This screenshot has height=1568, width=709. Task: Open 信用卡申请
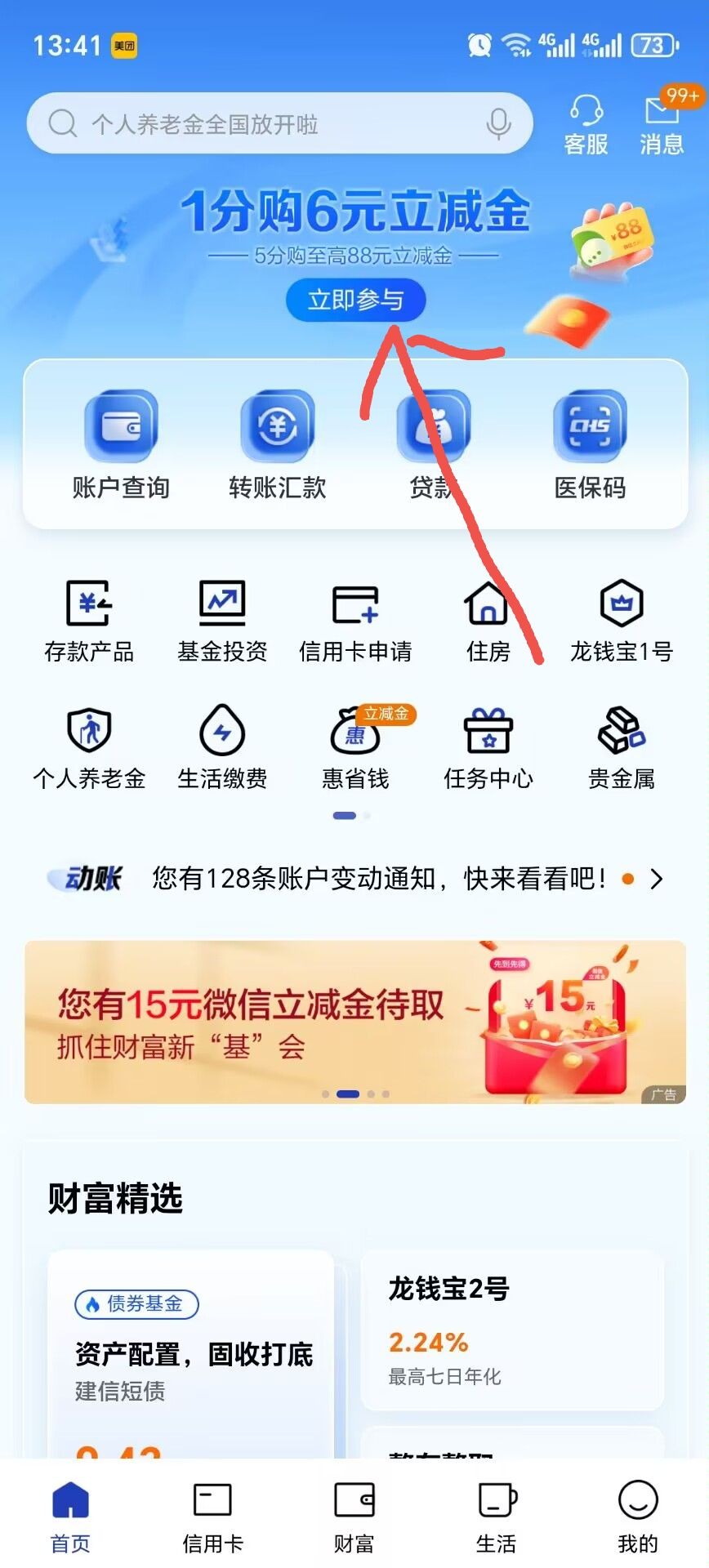point(355,621)
